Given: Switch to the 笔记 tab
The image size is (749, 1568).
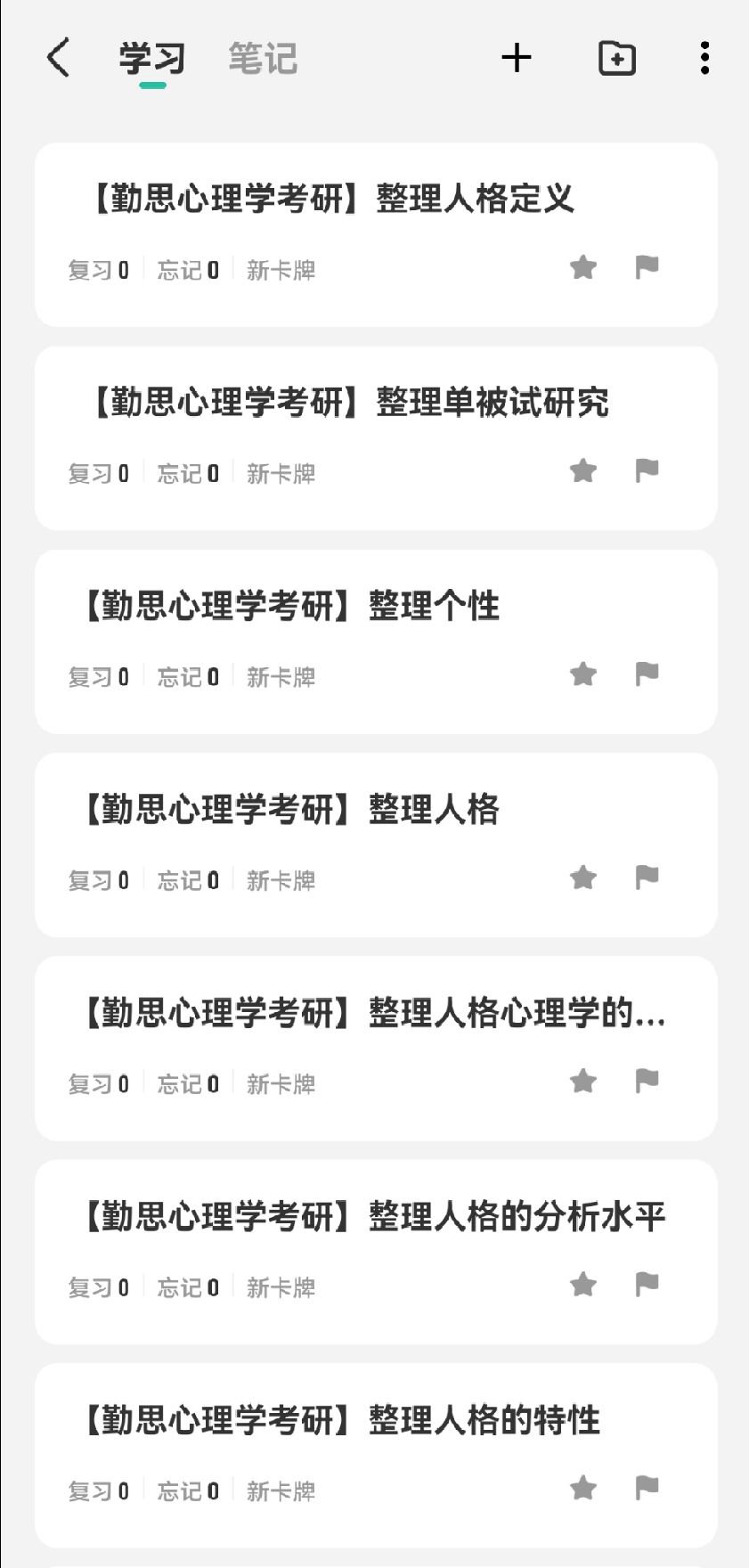Looking at the screenshot, I should tap(263, 59).
